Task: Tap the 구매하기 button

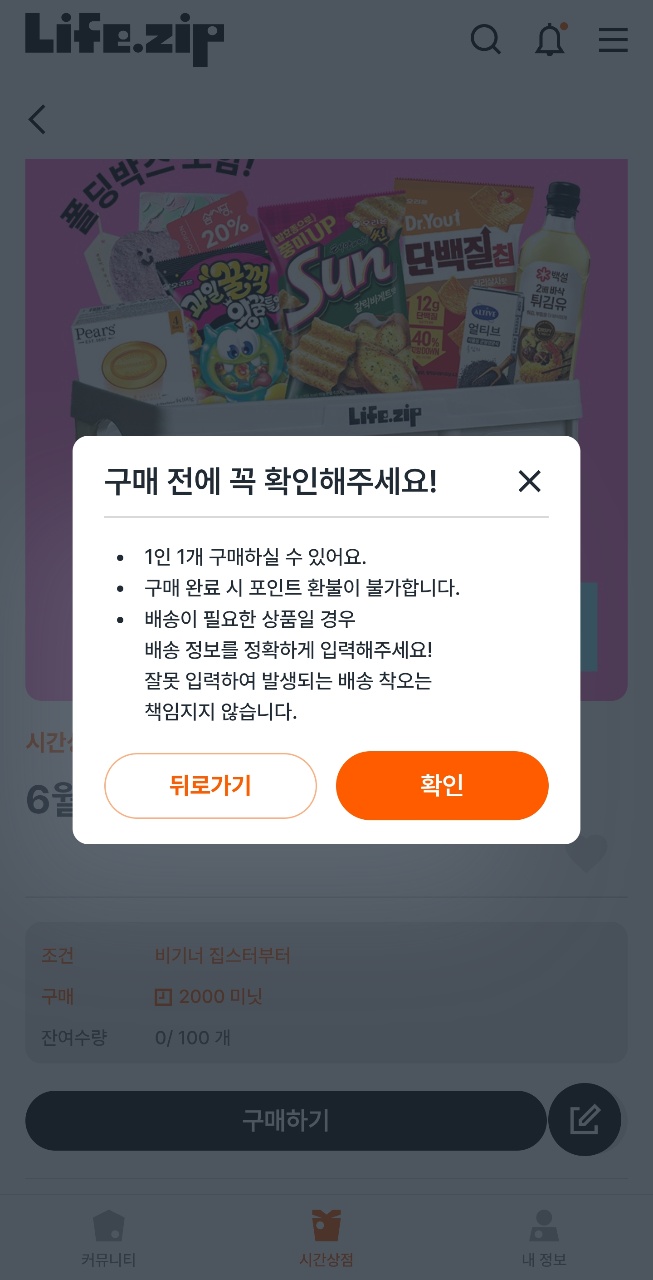Action: (x=286, y=1120)
